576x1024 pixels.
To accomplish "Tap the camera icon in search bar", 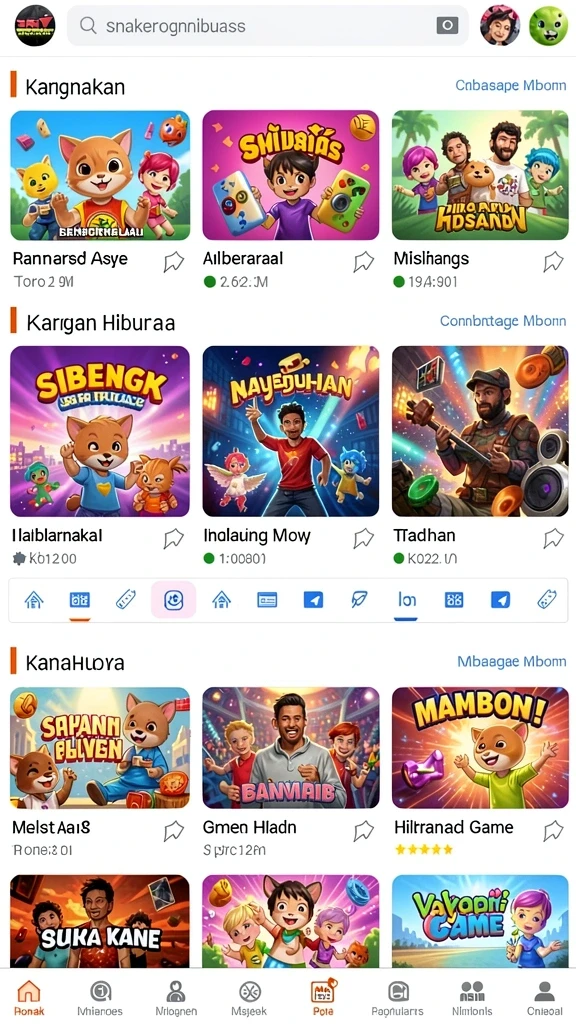I will [x=447, y=25].
